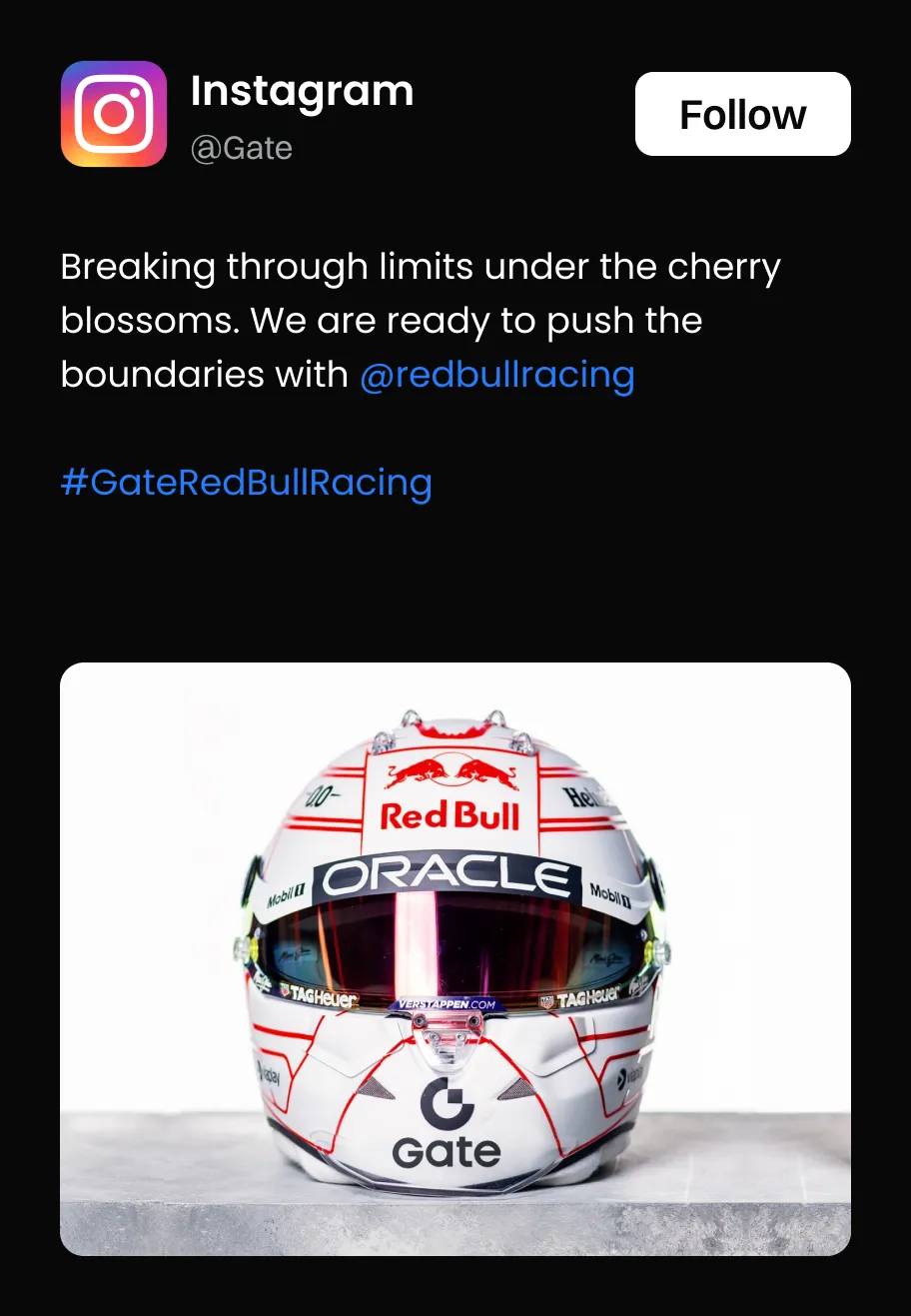911x1316 pixels.
Task: Open the @Gate Instagram profile
Action: tap(241, 148)
